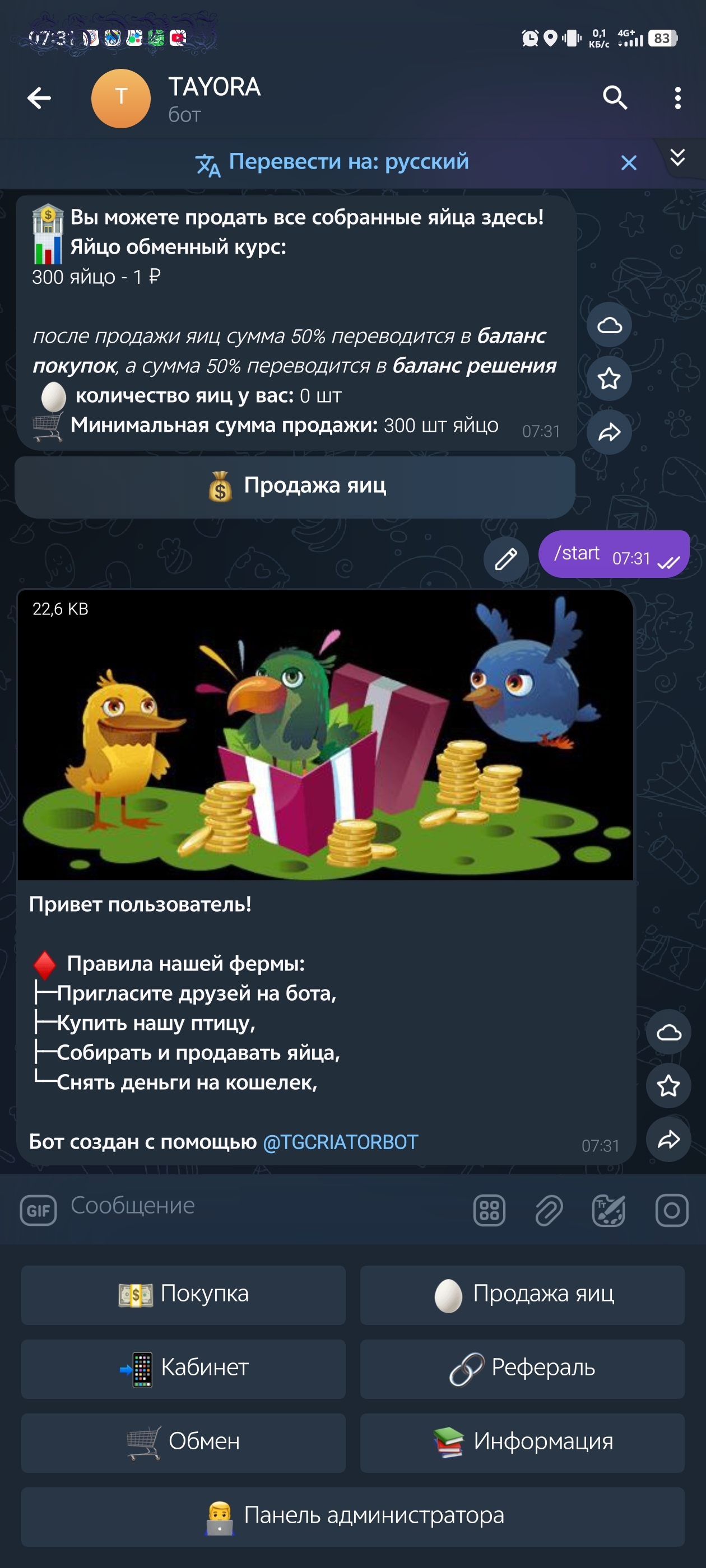Image resolution: width=706 pixels, height=1568 pixels.
Task: Choose Рефераль keyboard button
Action: (x=522, y=1367)
